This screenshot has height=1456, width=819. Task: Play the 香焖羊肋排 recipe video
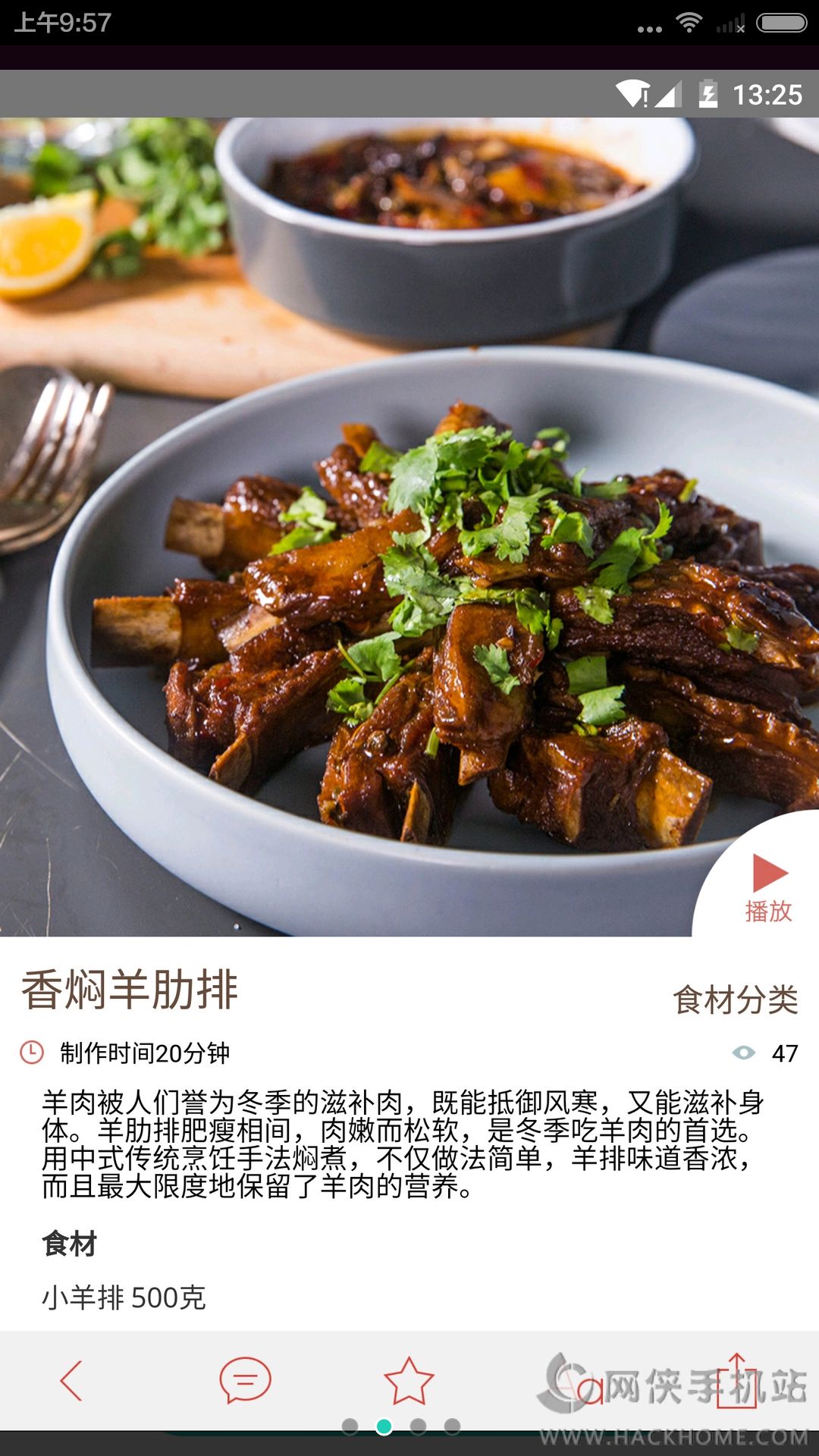(769, 886)
